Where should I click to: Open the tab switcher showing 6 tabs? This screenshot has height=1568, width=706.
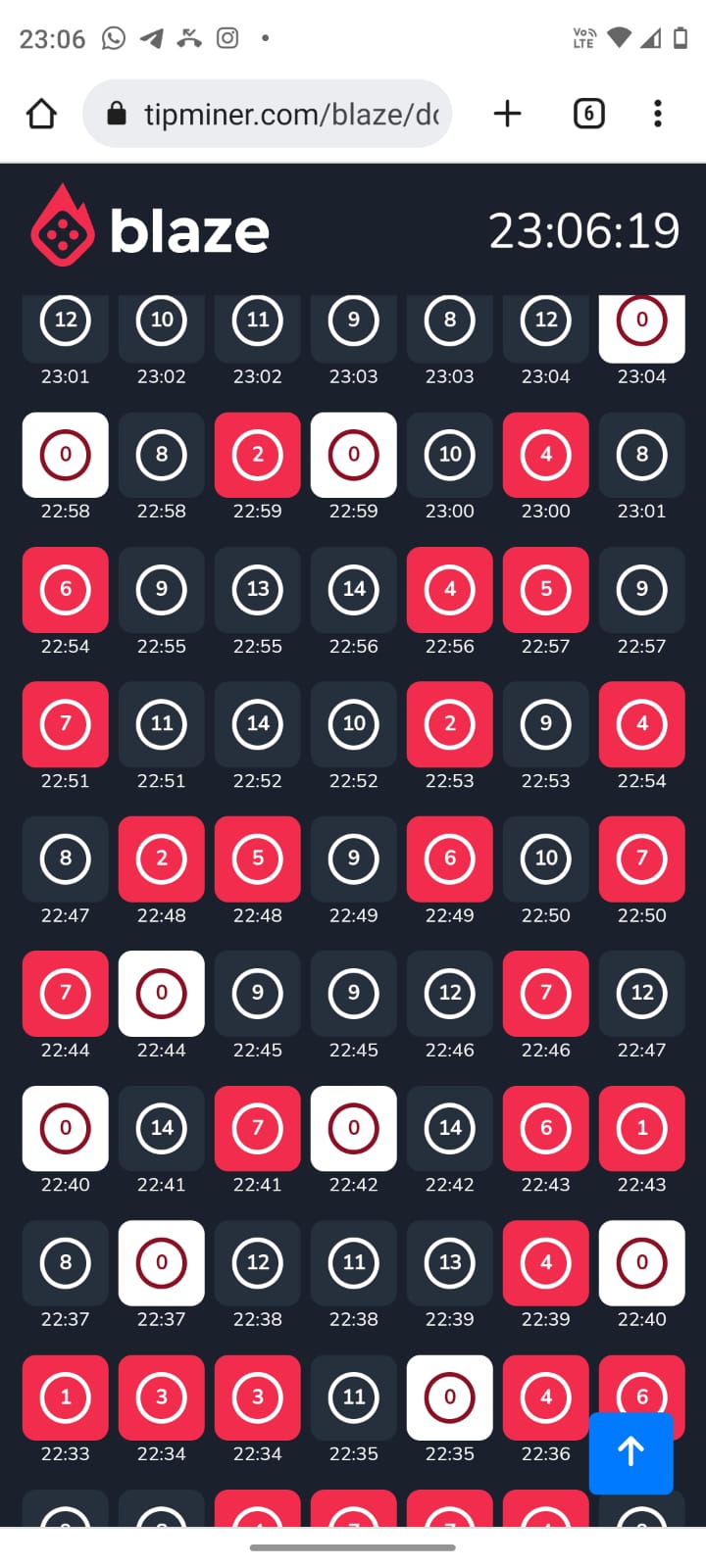(x=588, y=114)
